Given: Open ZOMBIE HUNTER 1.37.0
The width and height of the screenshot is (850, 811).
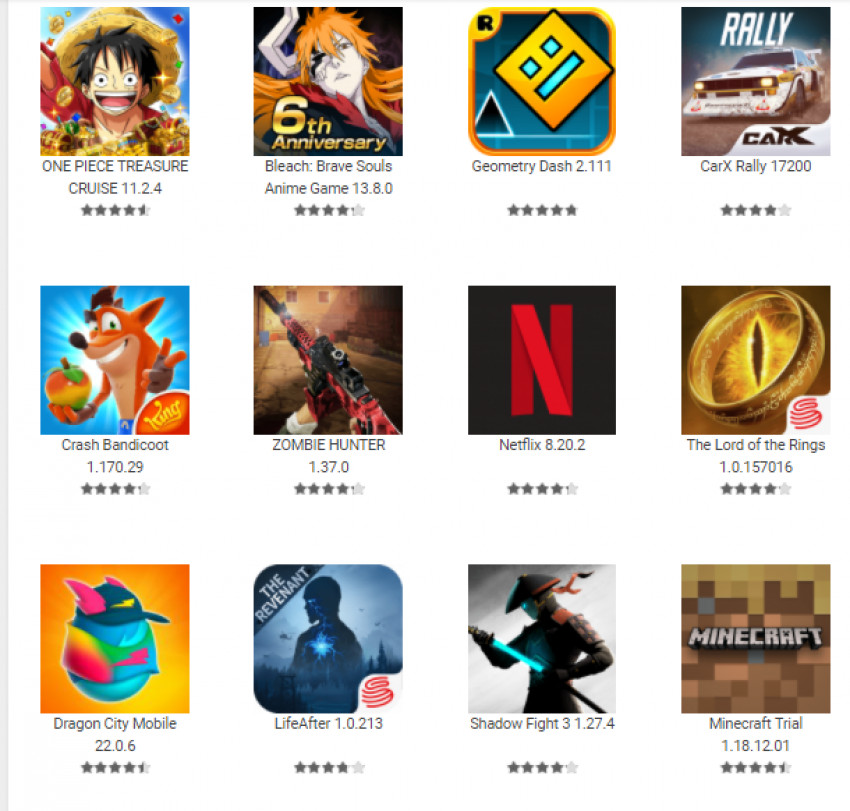Looking at the screenshot, I should click(x=328, y=360).
